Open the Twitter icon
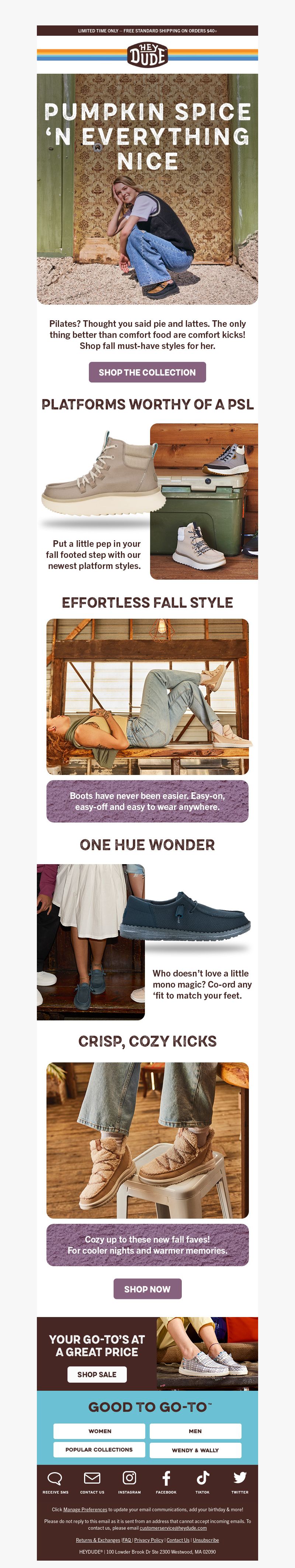The width and height of the screenshot is (295, 1568). pyautogui.click(x=240, y=1478)
